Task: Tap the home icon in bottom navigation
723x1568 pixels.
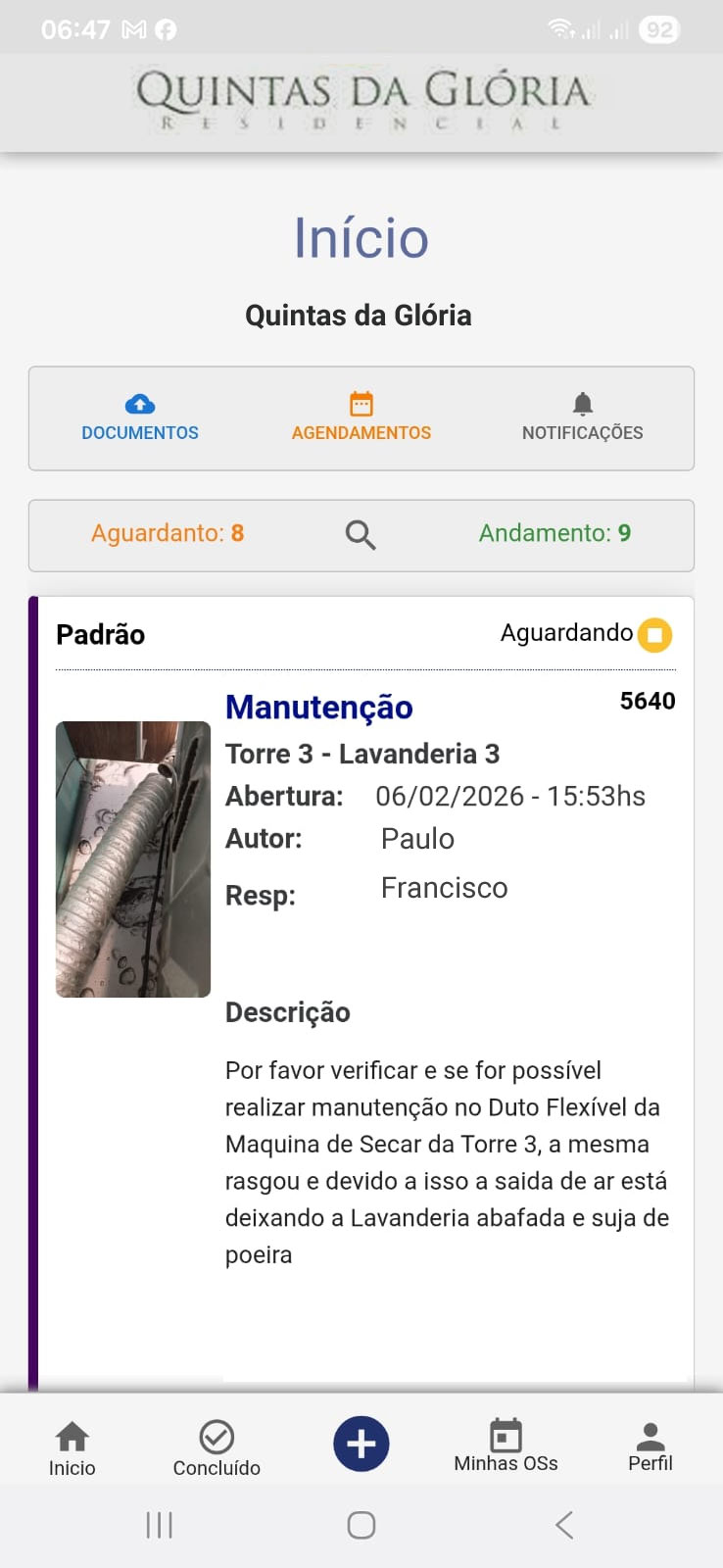Action: point(72,1434)
